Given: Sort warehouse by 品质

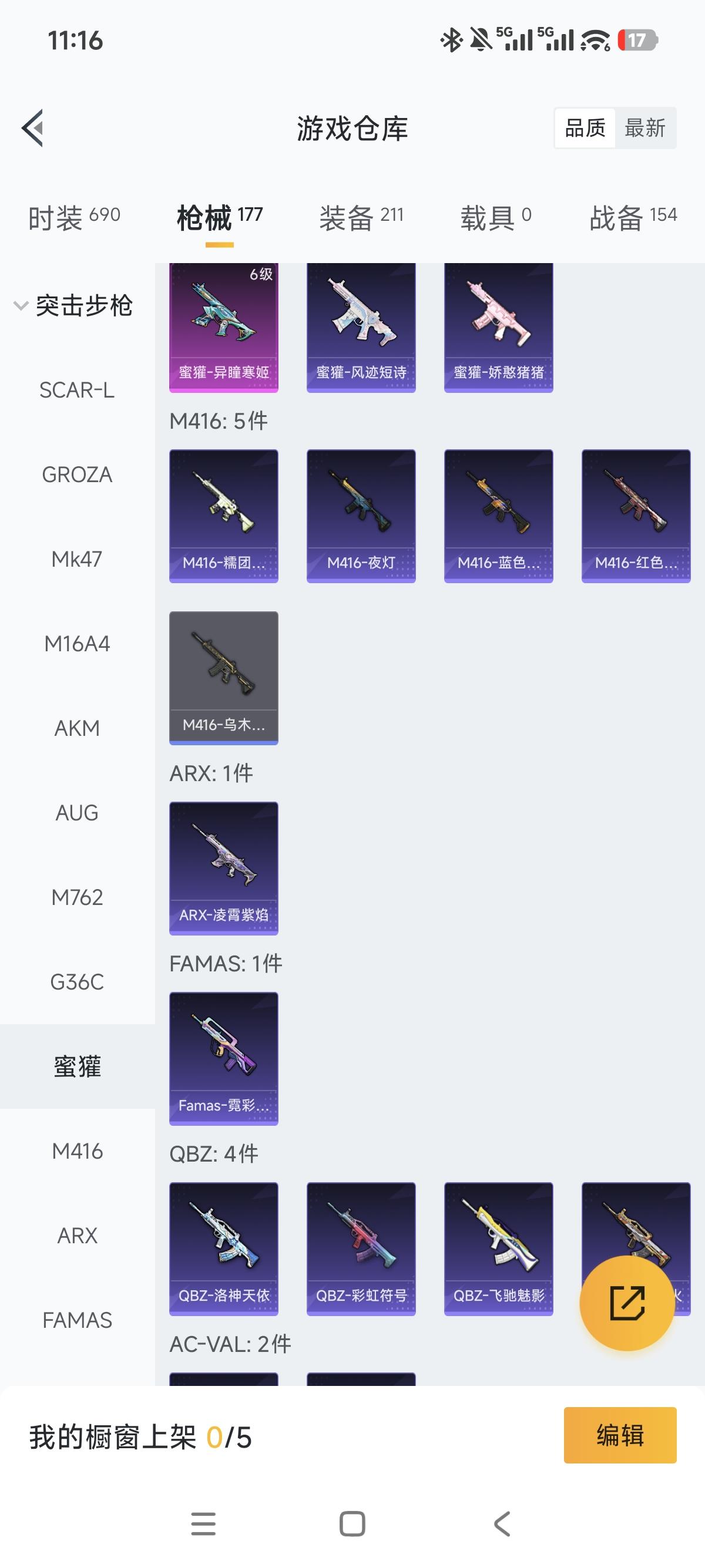Looking at the screenshot, I should coord(585,128).
